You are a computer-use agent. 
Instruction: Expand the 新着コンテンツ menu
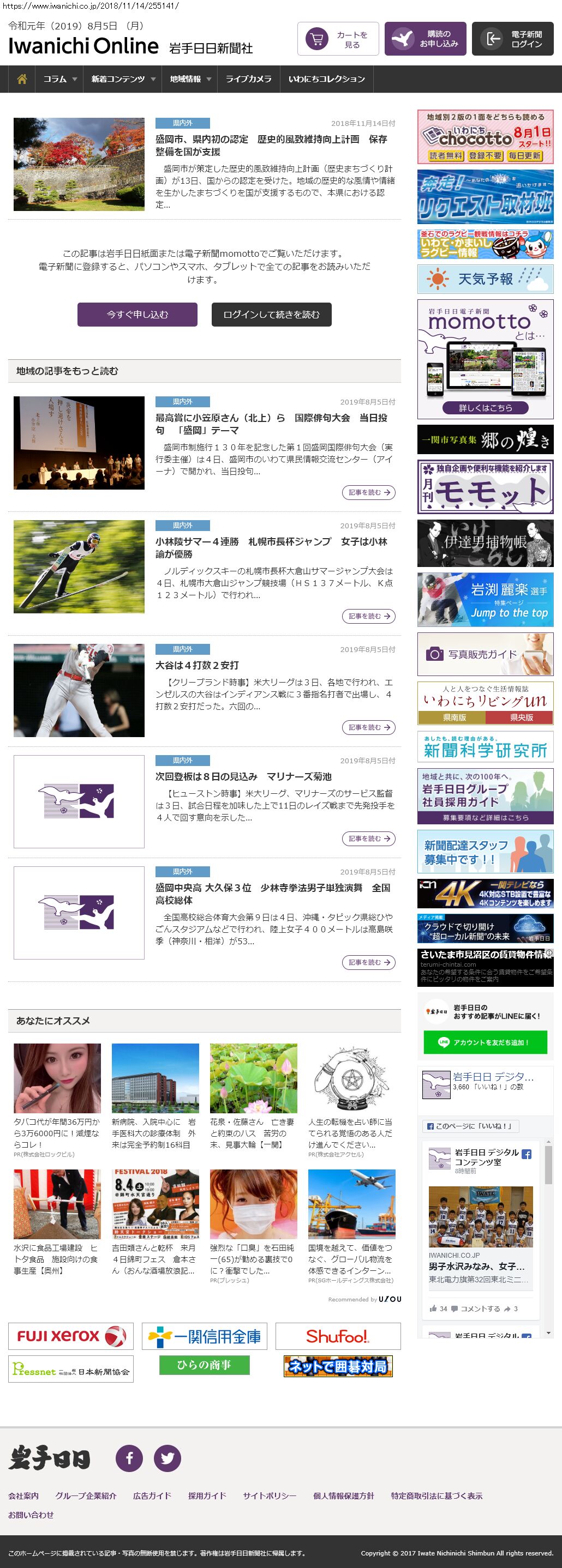click(123, 79)
